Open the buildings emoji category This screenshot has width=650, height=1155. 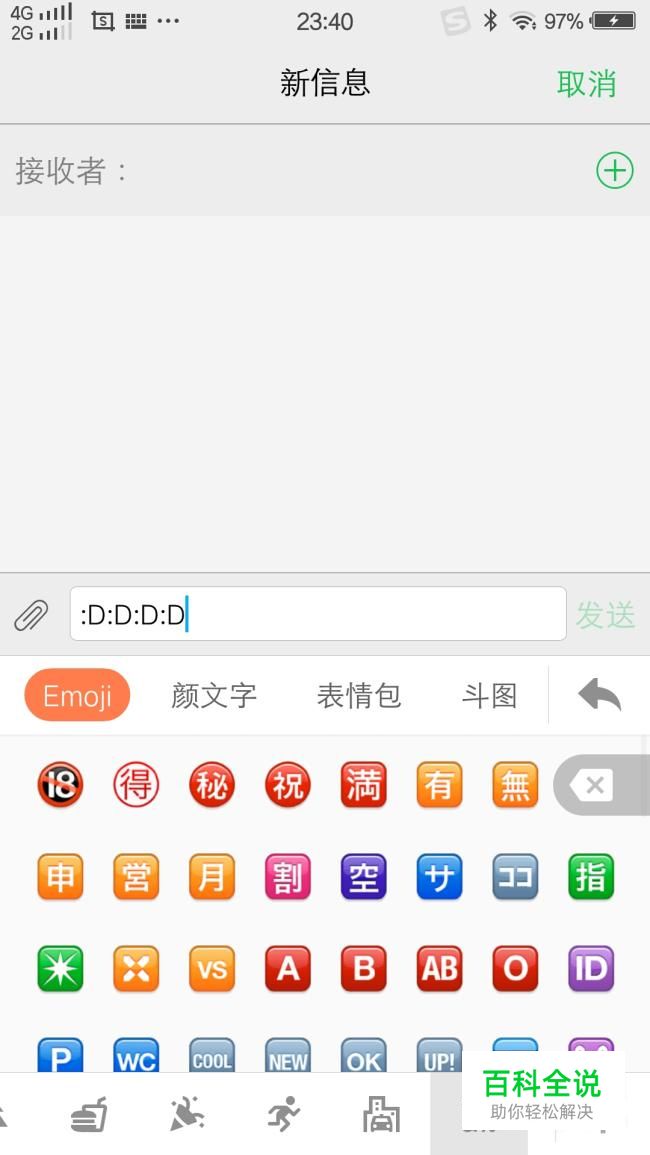coord(381,1114)
